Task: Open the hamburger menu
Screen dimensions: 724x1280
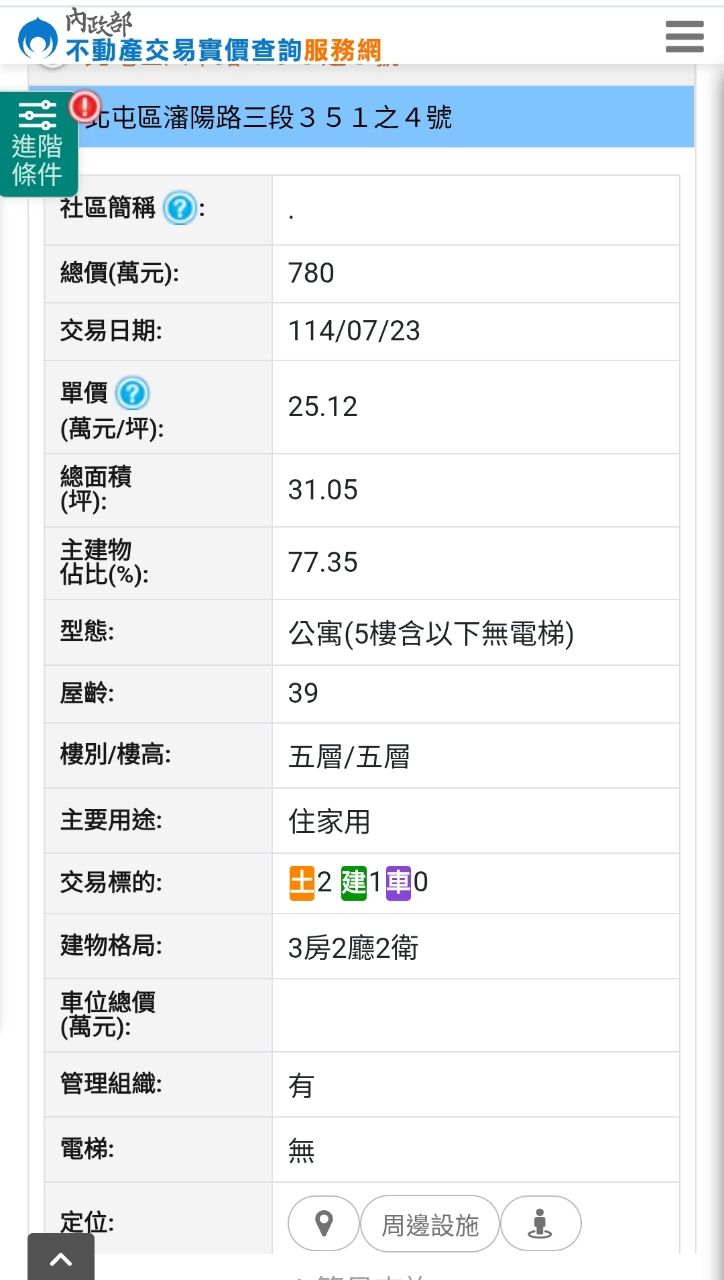Action: 684,37
